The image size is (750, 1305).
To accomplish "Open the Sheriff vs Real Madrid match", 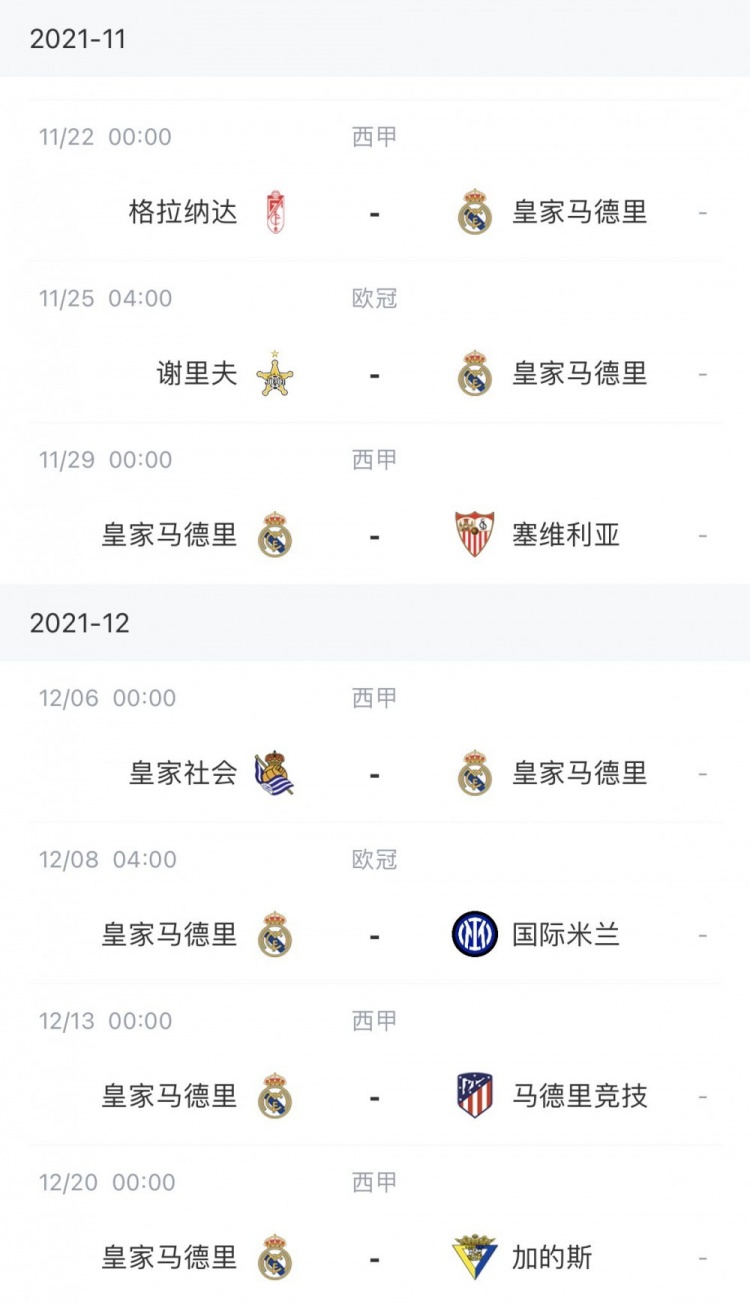I will coord(375,342).
